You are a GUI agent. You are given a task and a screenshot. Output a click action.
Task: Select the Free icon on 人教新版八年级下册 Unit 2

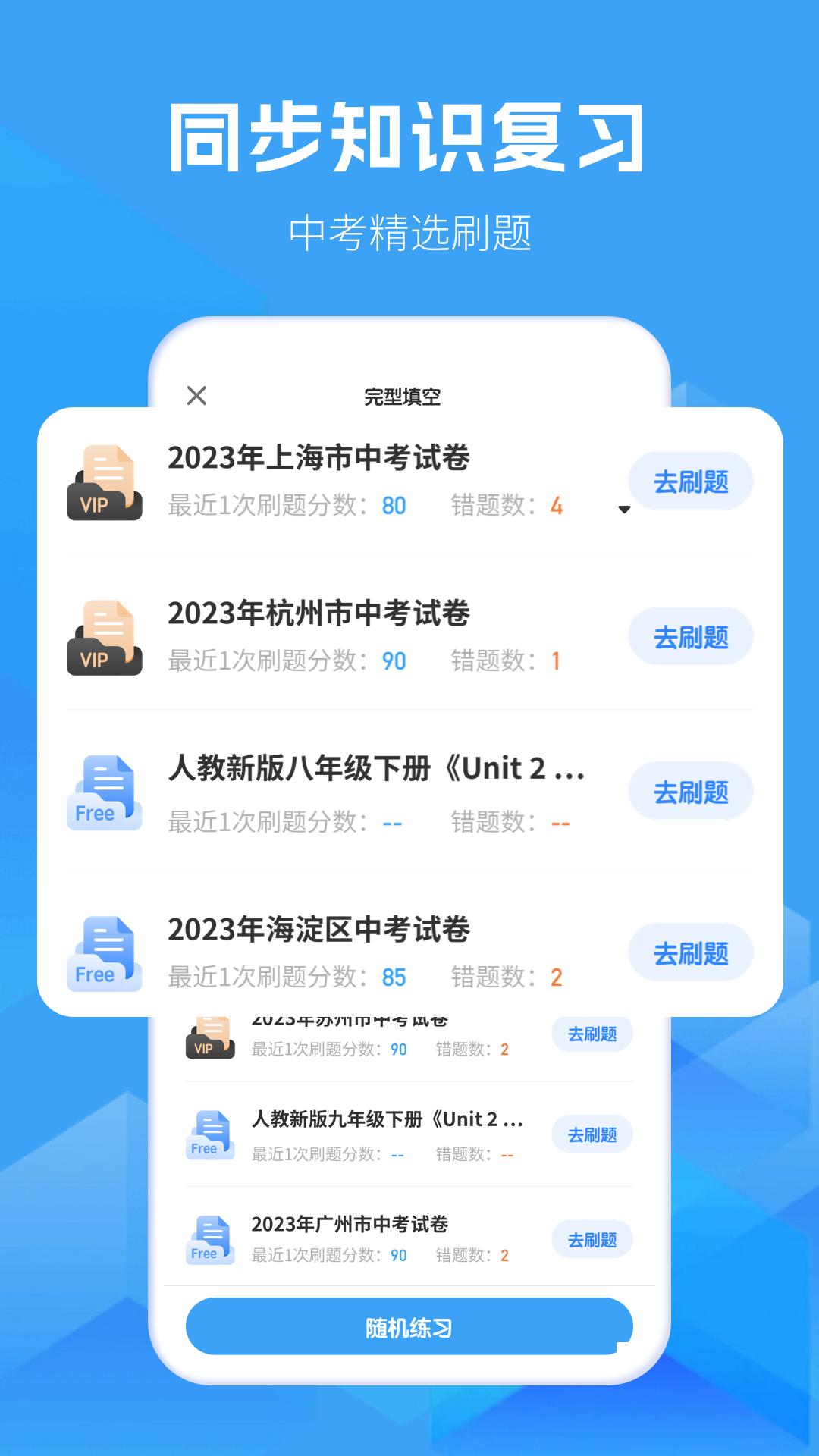105,790
